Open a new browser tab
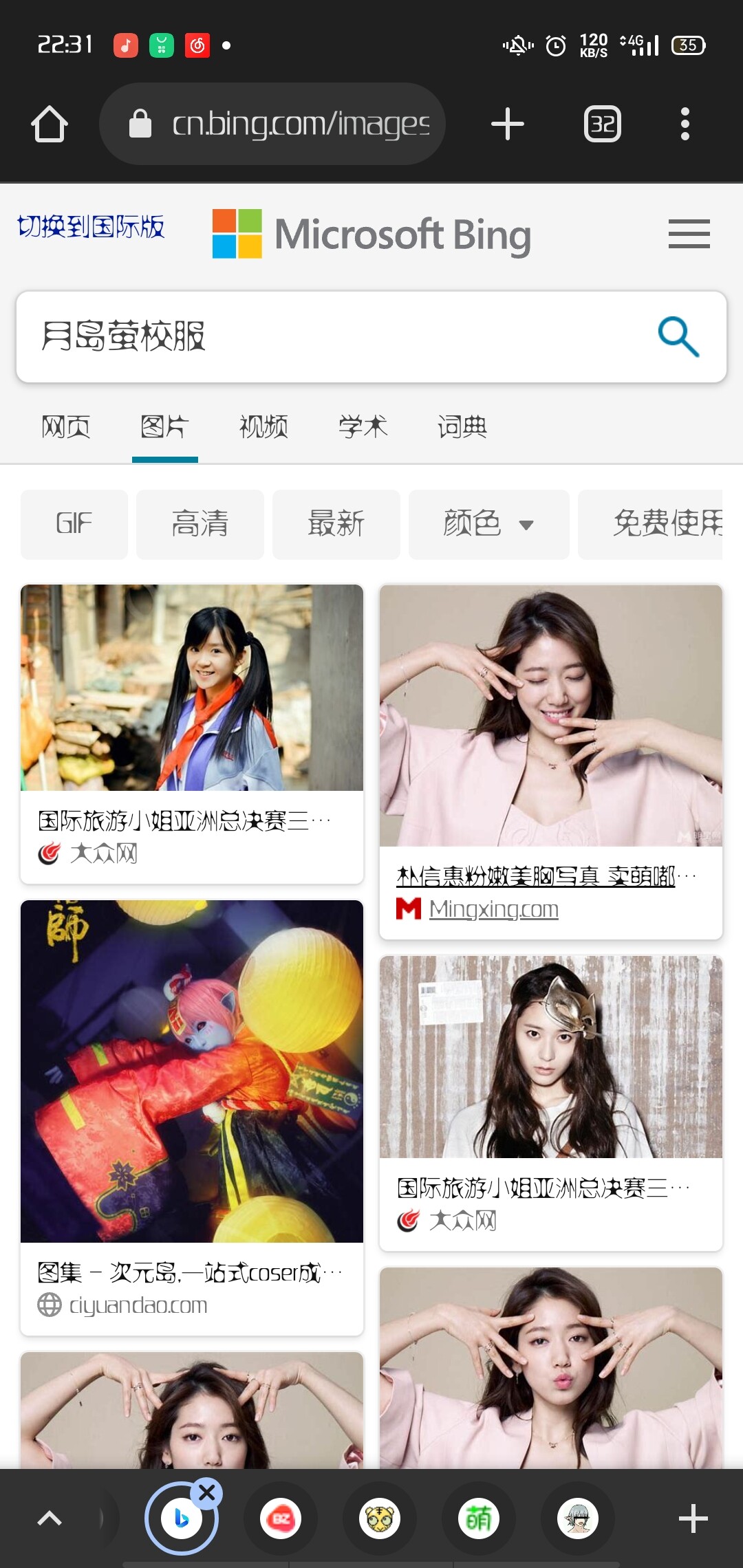 (x=508, y=124)
